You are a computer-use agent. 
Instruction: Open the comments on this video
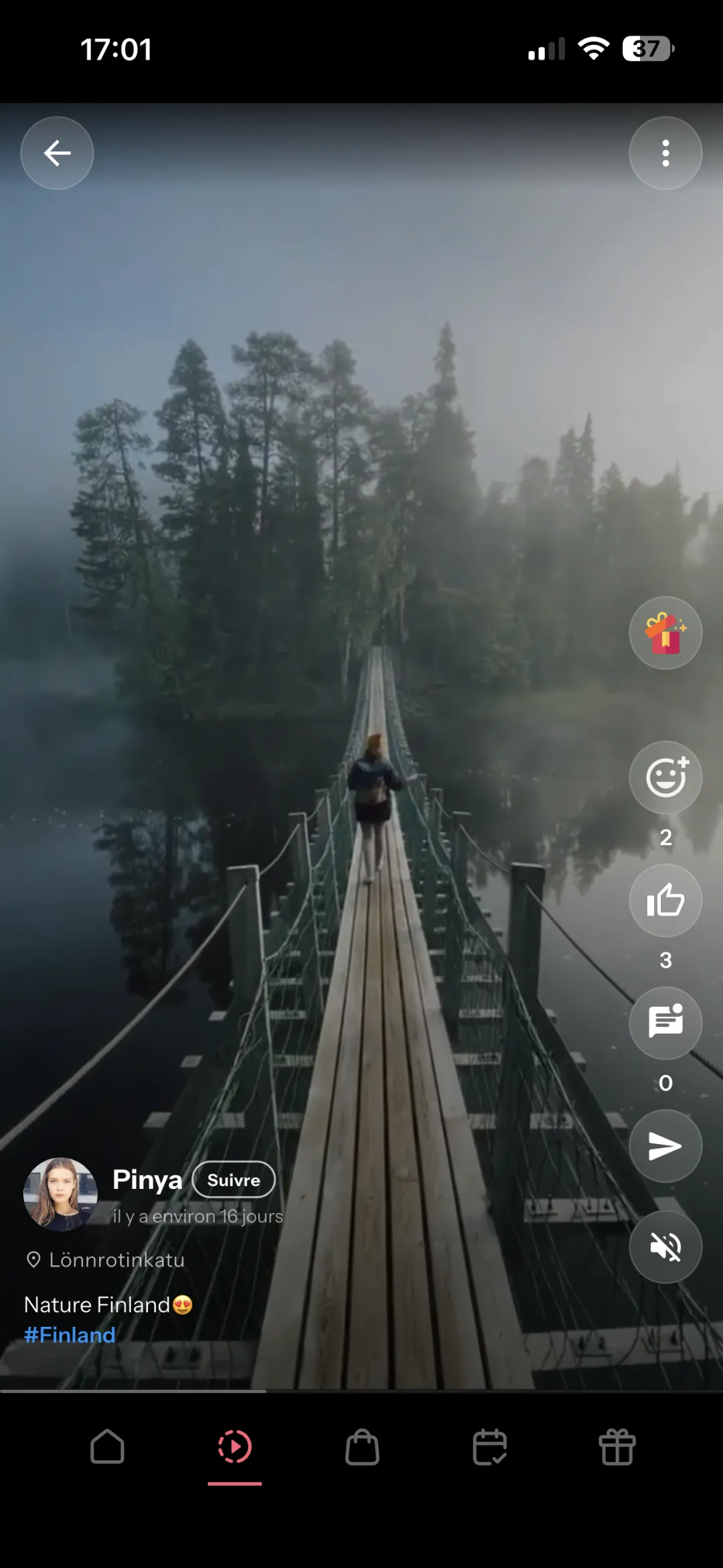click(x=665, y=1023)
